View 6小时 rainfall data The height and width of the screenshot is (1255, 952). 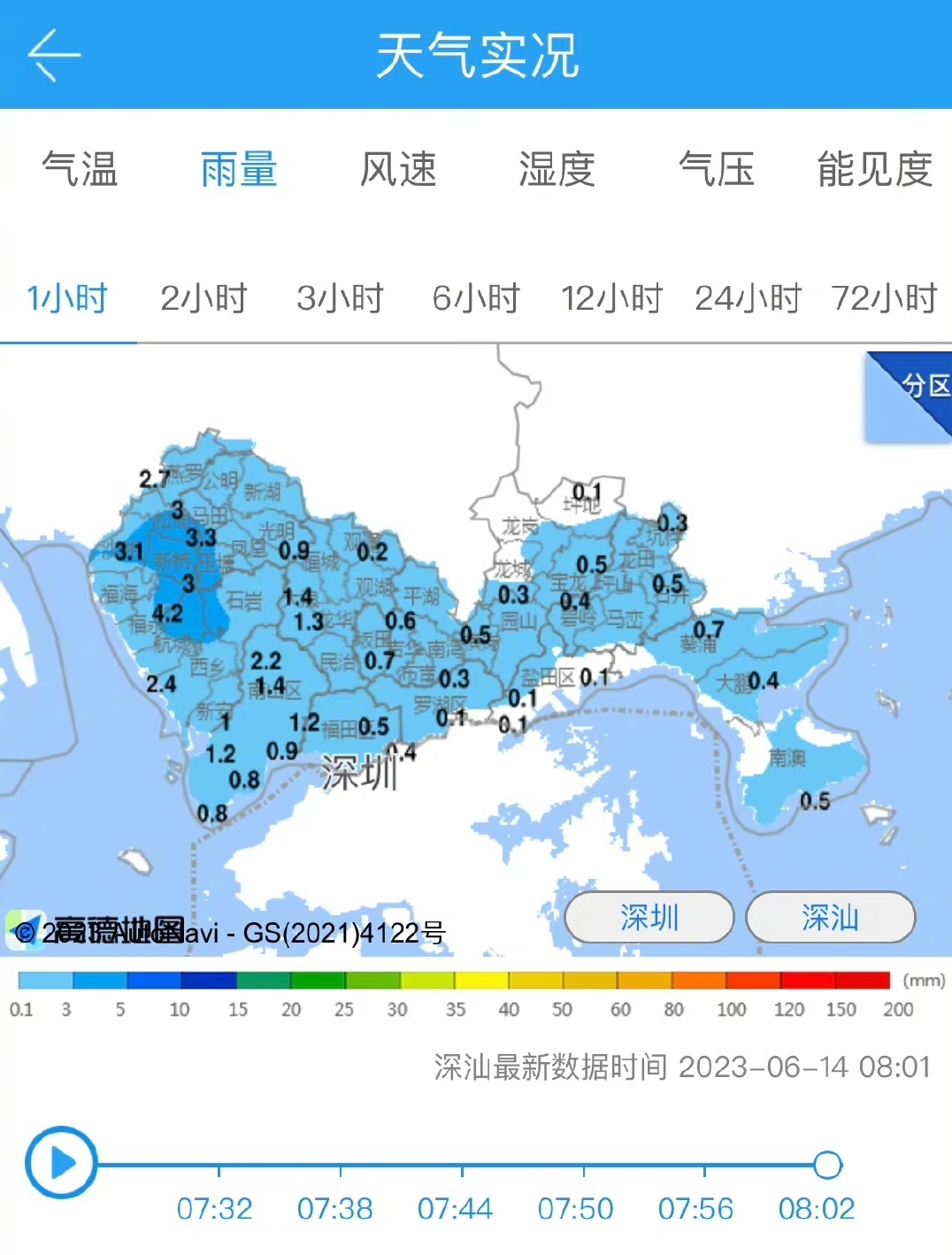(x=476, y=299)
